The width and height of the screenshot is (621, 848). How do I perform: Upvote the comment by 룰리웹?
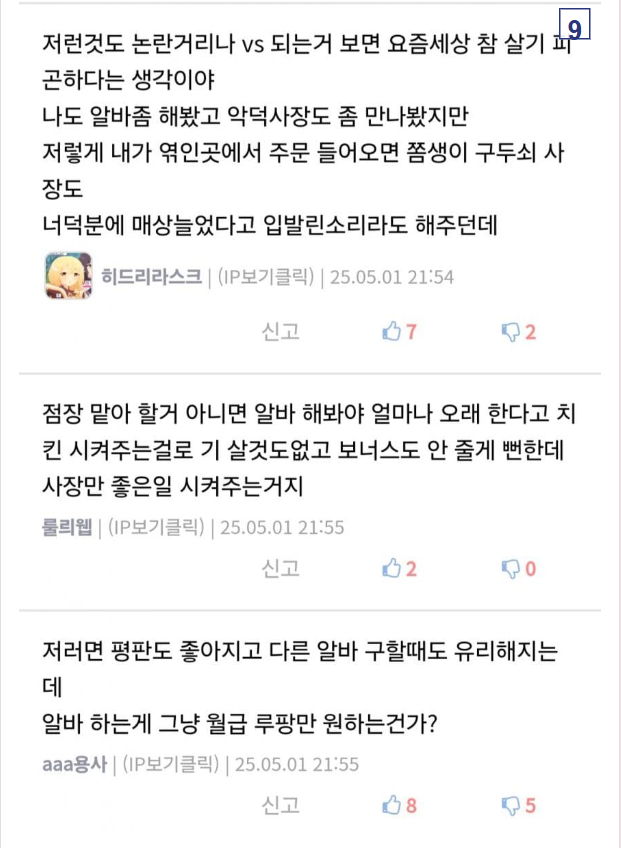coord(399,568)
